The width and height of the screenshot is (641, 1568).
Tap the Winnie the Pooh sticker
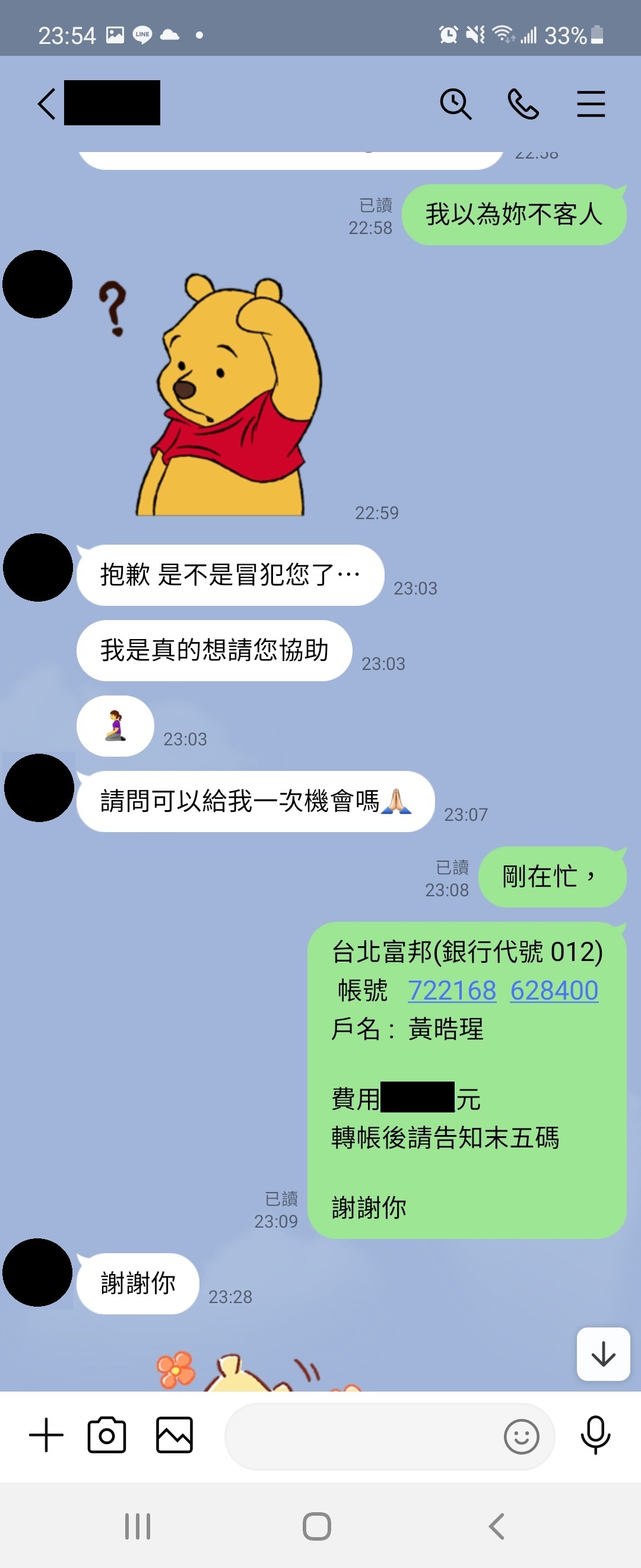[228, 396]
